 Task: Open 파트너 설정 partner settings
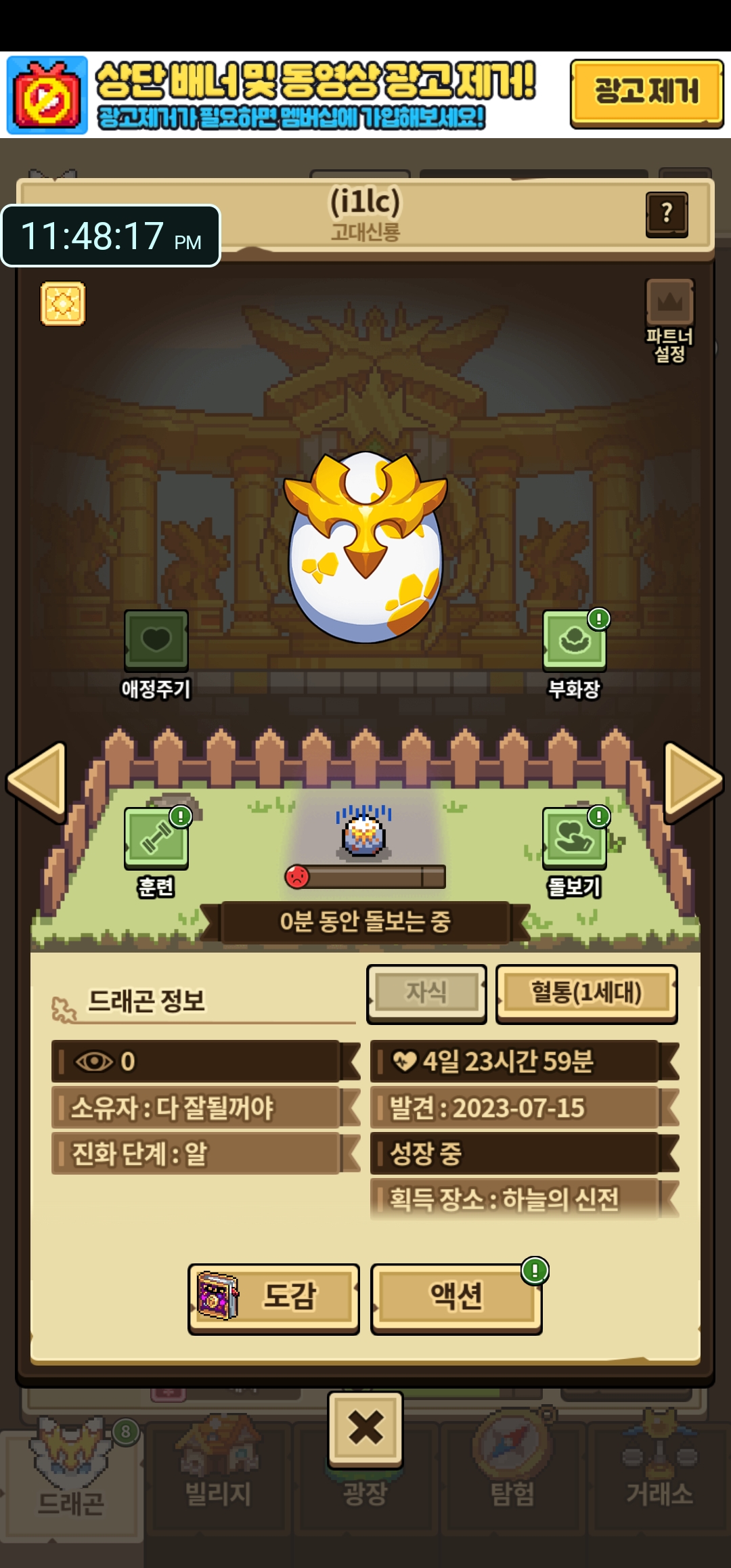tap(669, 320)
